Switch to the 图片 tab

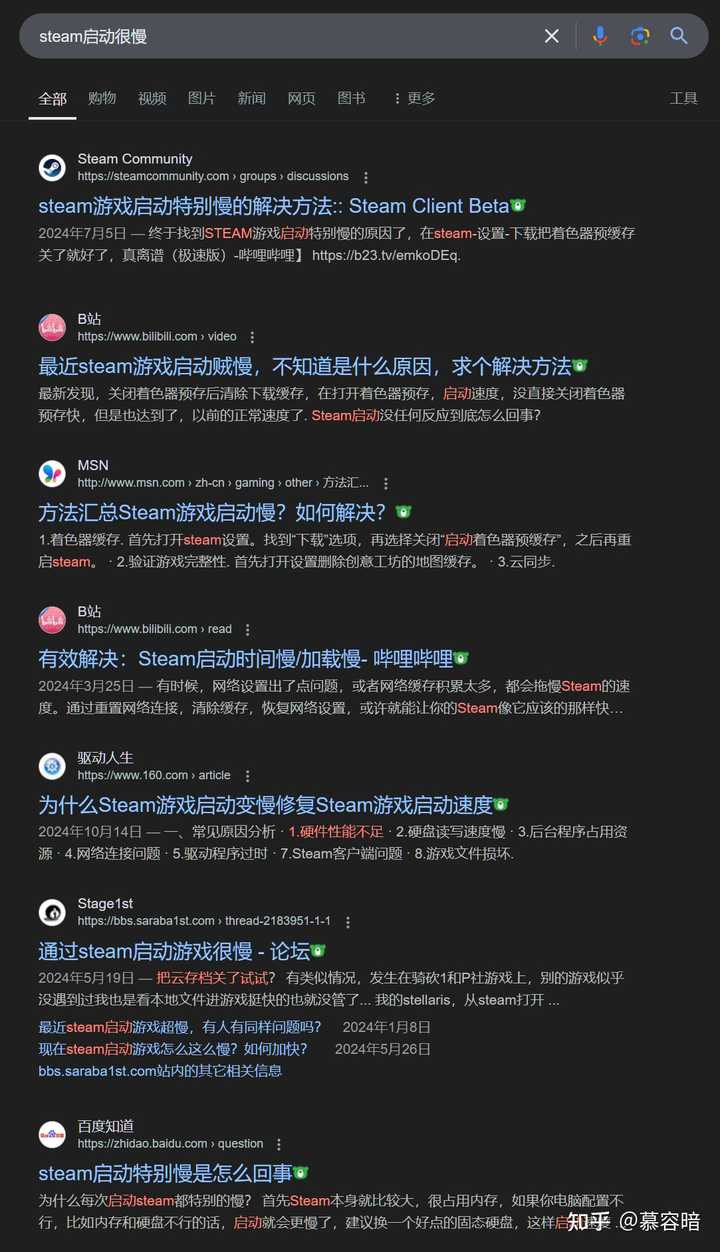(202, 98)
